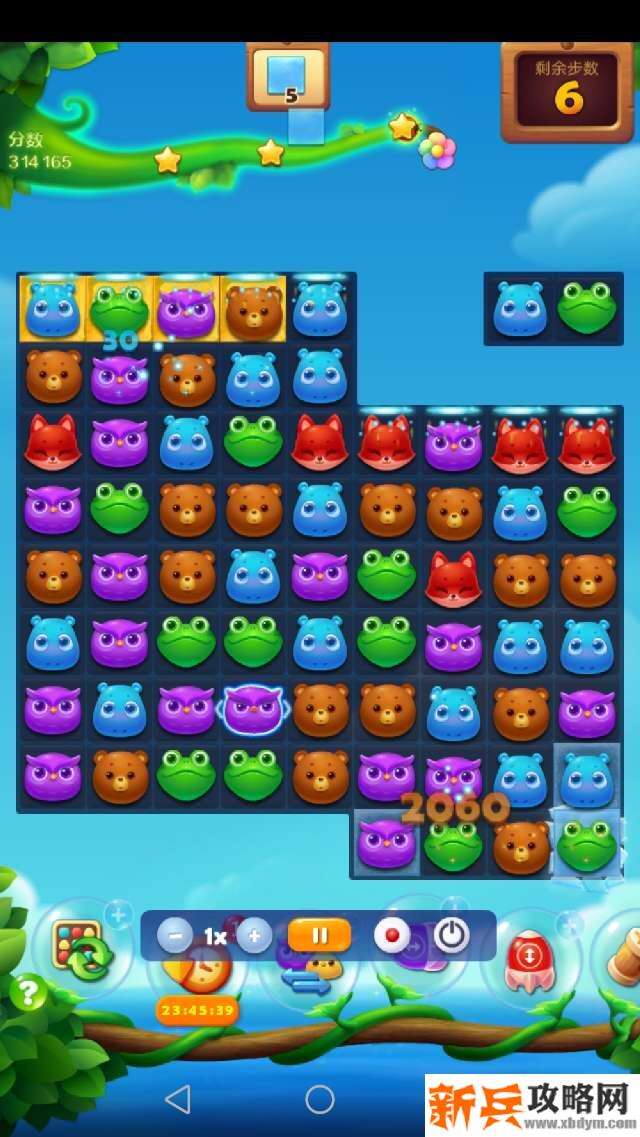
Task: Select the rocket booster
Action: (x=528, y=958)
